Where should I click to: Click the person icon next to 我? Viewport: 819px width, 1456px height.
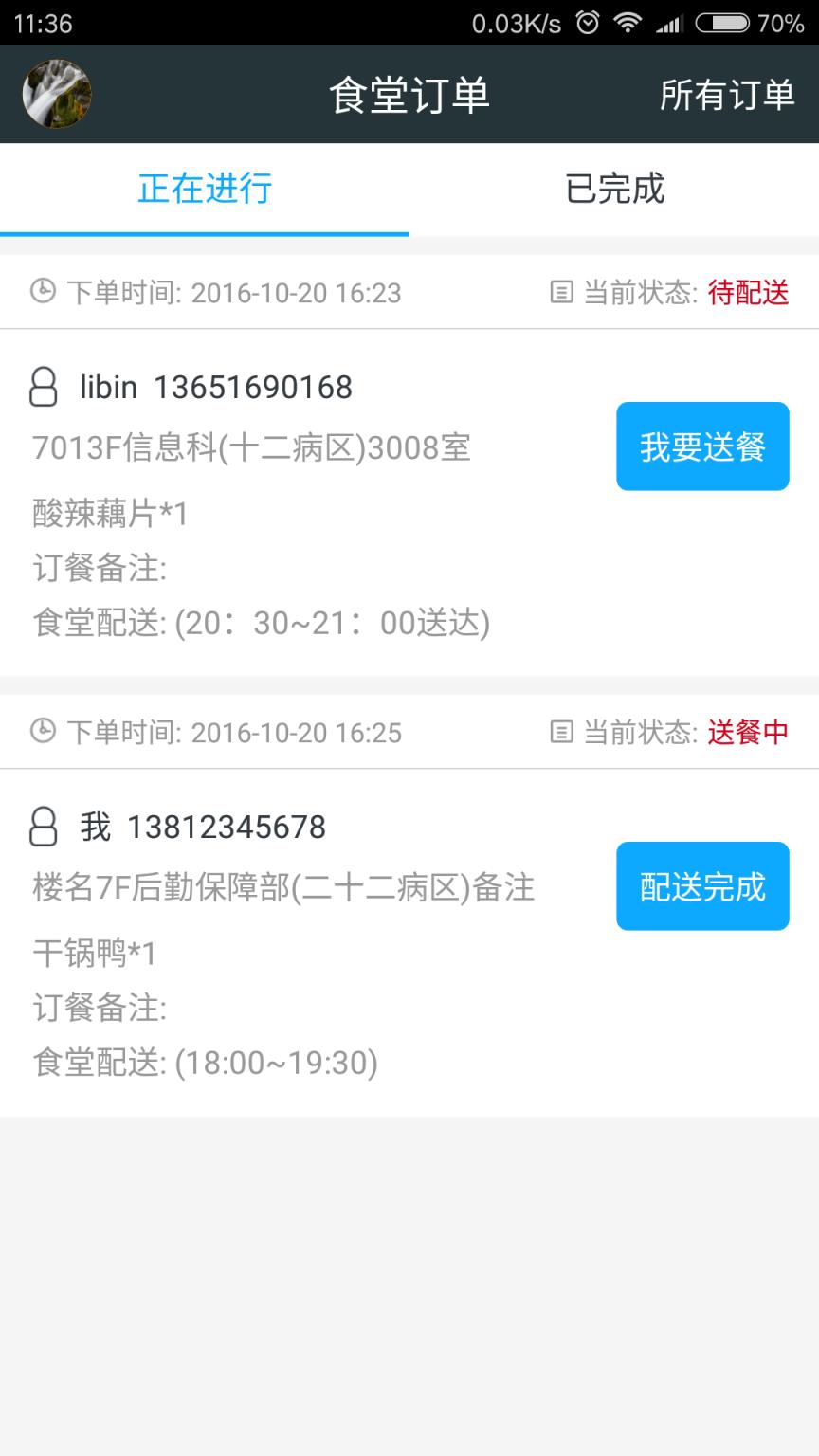(43, 827)
